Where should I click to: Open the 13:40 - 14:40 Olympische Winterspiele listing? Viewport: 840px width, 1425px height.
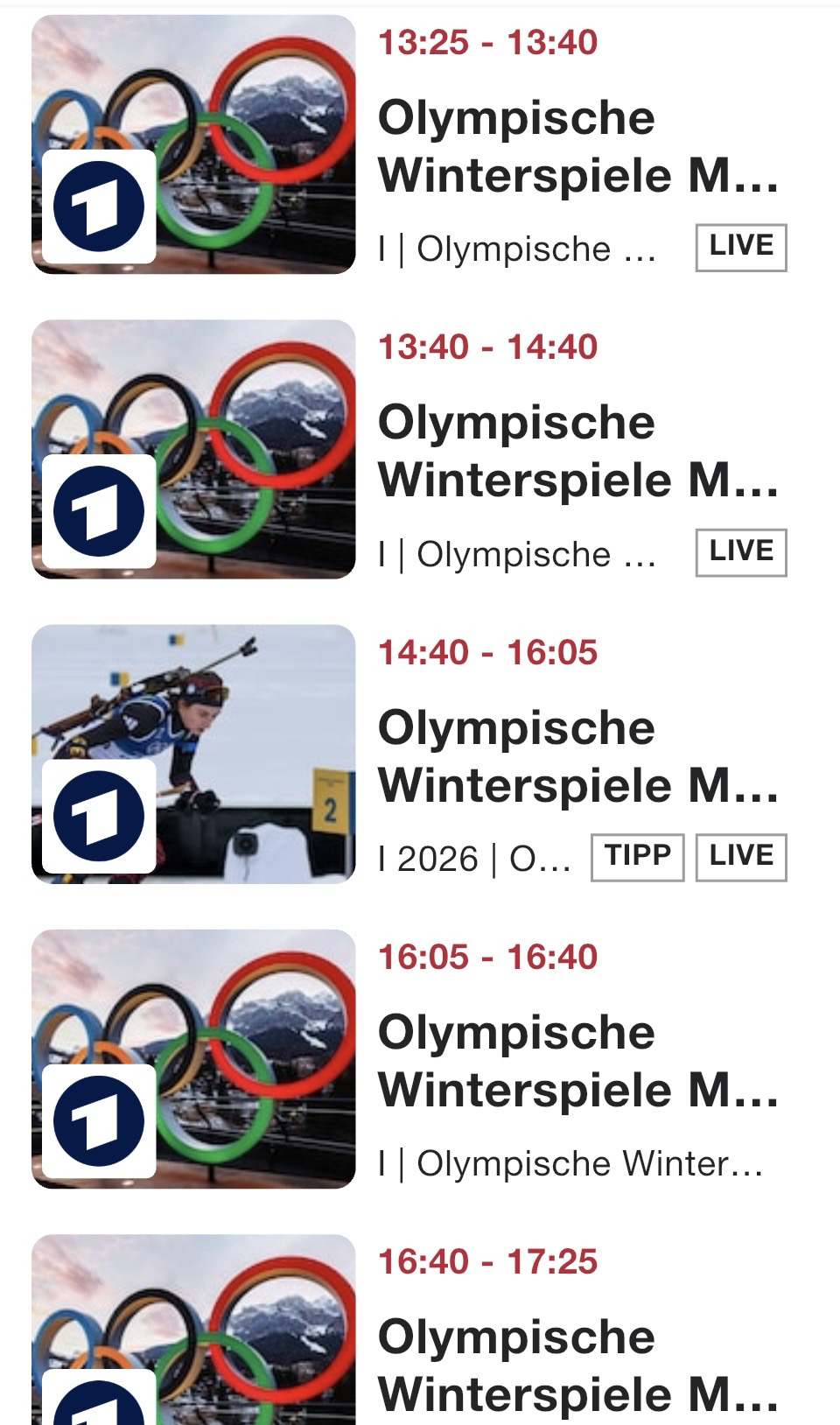point(577,452)
